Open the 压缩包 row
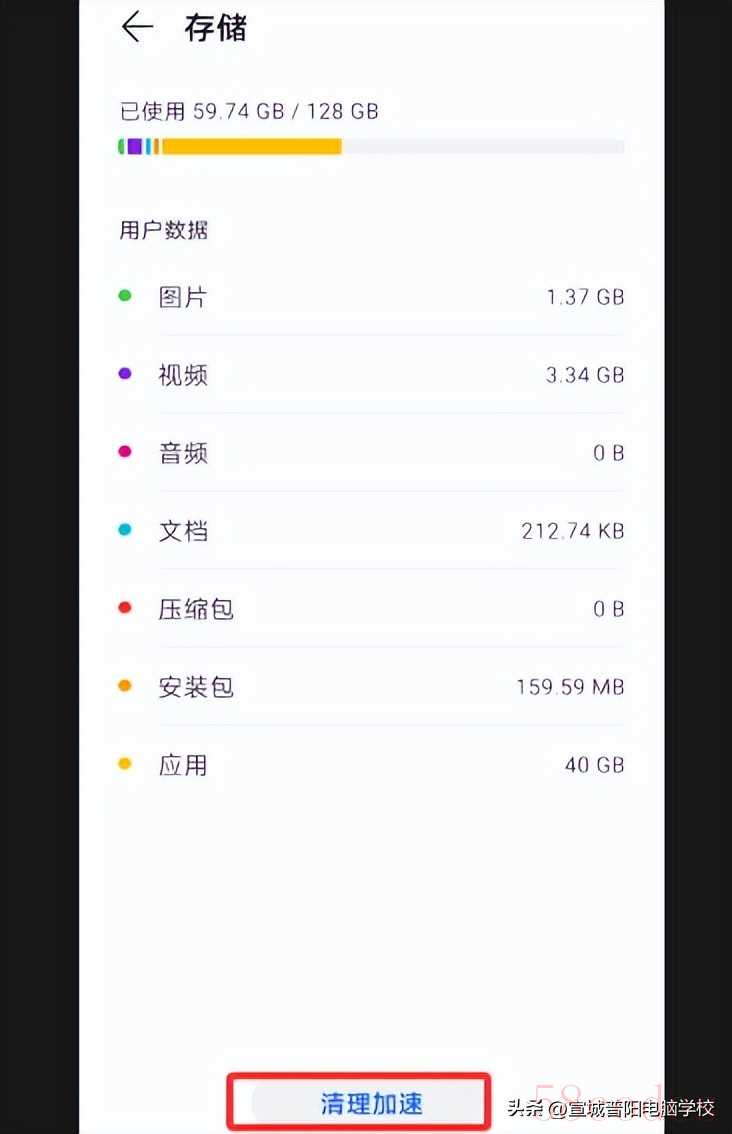 (371, 609)
